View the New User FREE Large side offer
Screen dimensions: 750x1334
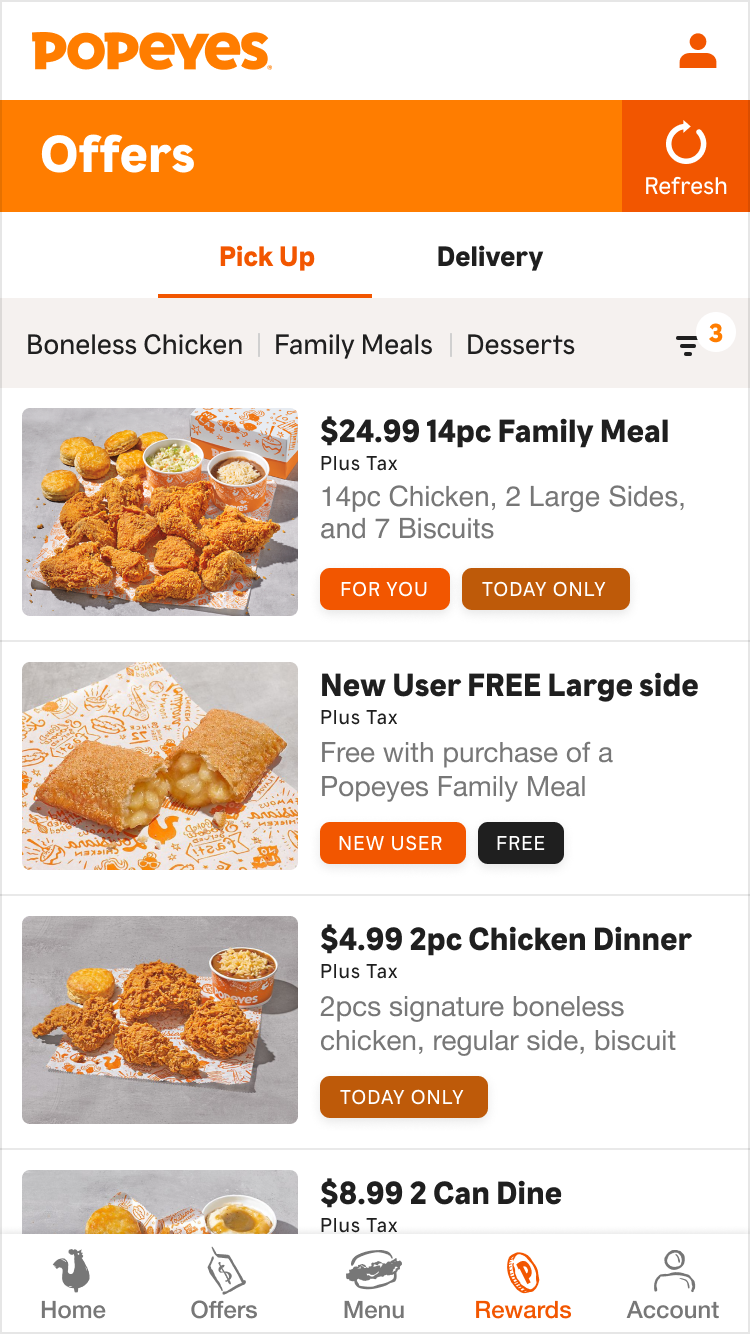375,768
